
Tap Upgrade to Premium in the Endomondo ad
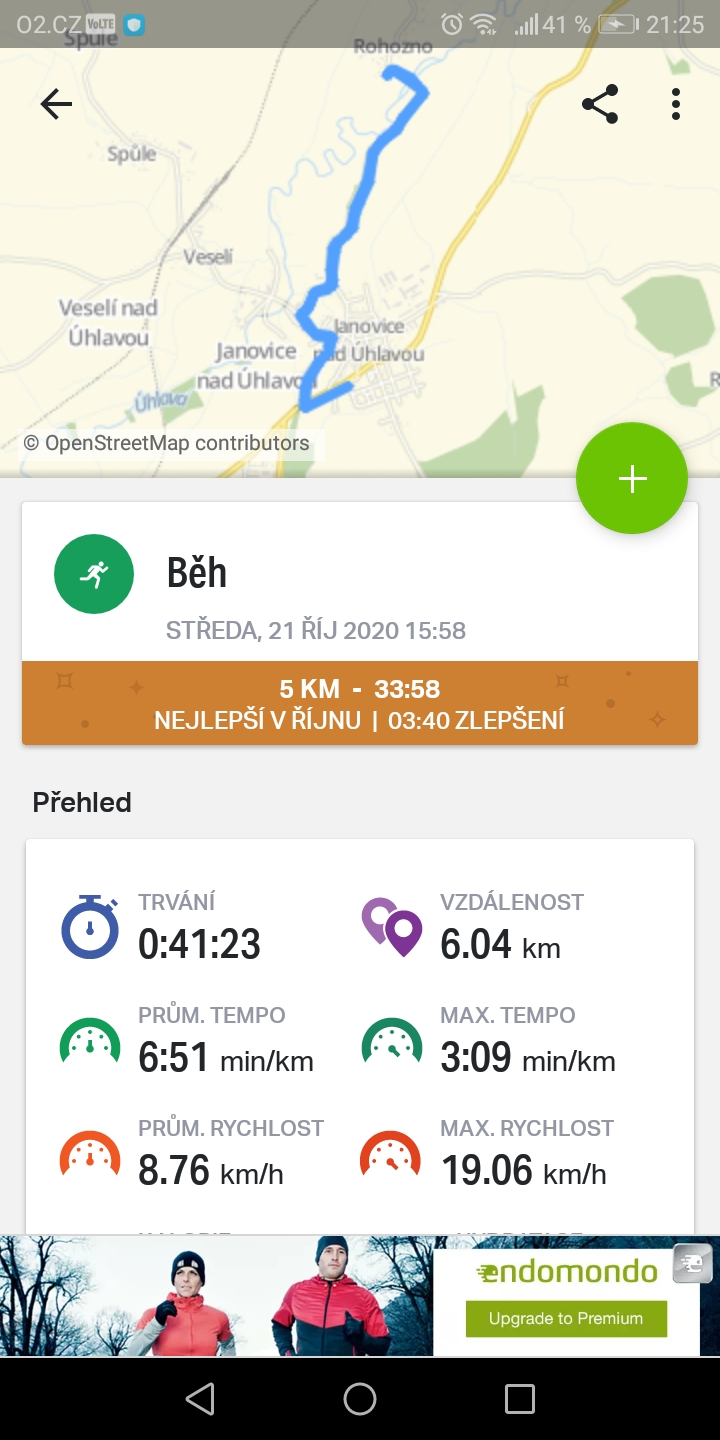(566, 1318)
